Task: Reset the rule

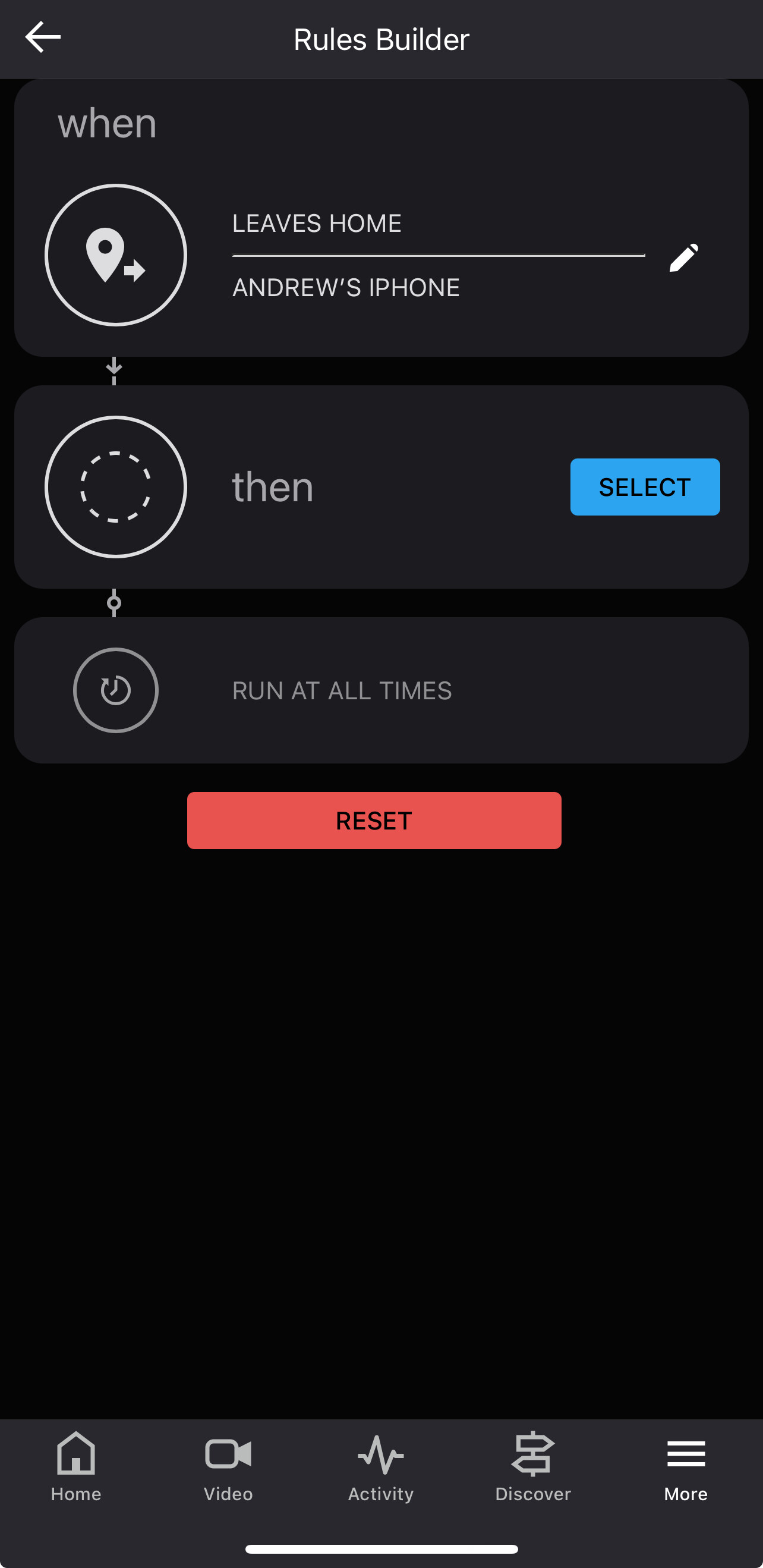Action: [x=374, y=821]
